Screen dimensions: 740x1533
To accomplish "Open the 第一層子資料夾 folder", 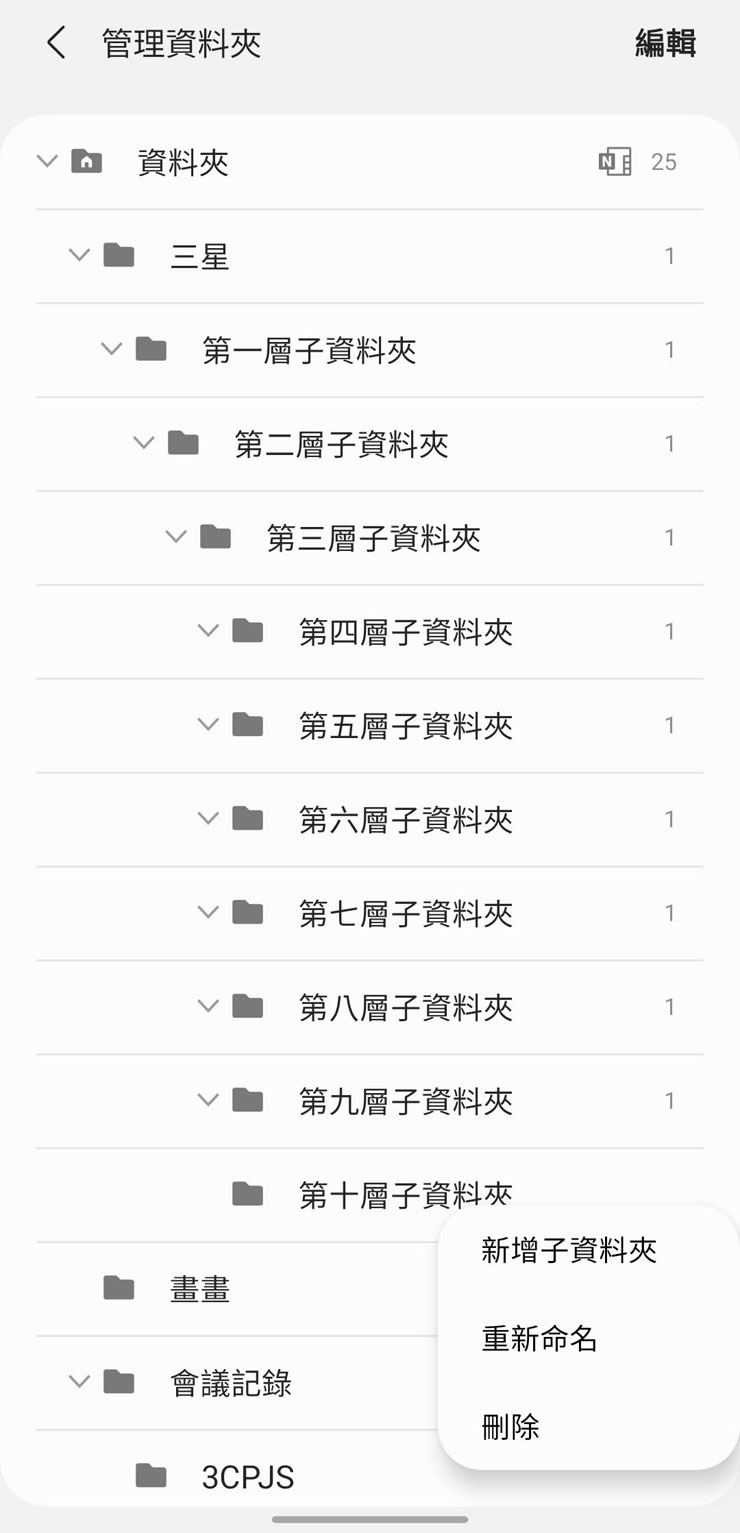I will coord(310,349).
